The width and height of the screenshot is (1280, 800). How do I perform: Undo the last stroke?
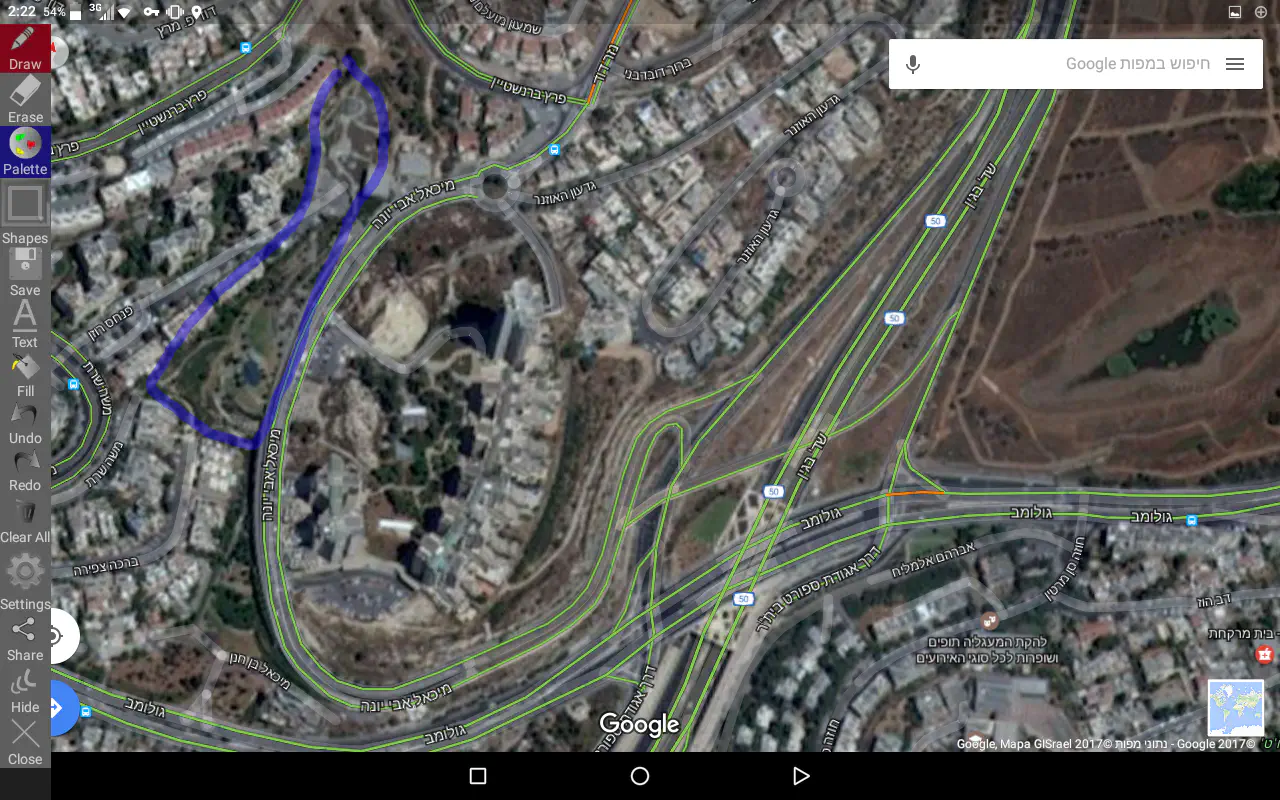25,422
